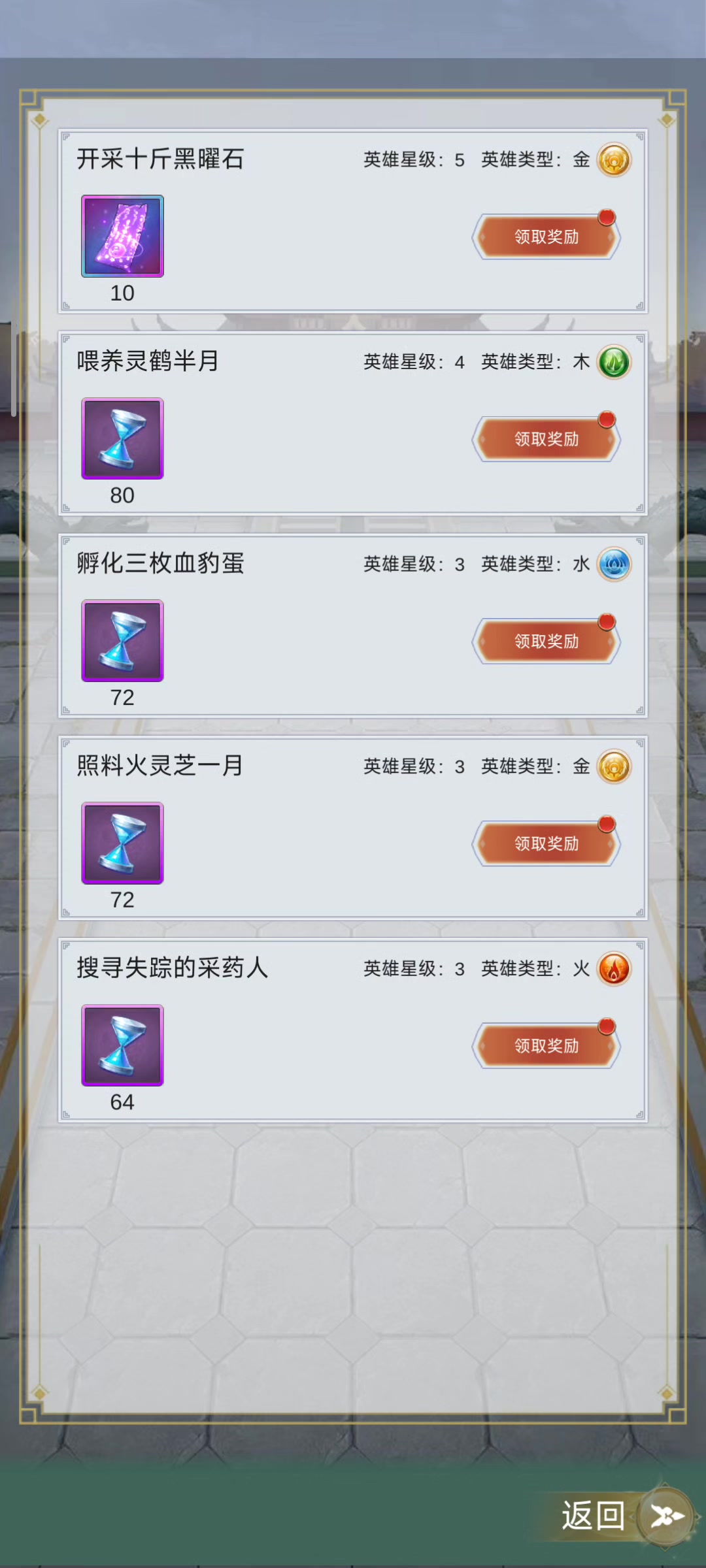The image size is (706, 1568).
Task: Claim reward for 开采十斤黑曜石
Action: [x=546, y=237]
